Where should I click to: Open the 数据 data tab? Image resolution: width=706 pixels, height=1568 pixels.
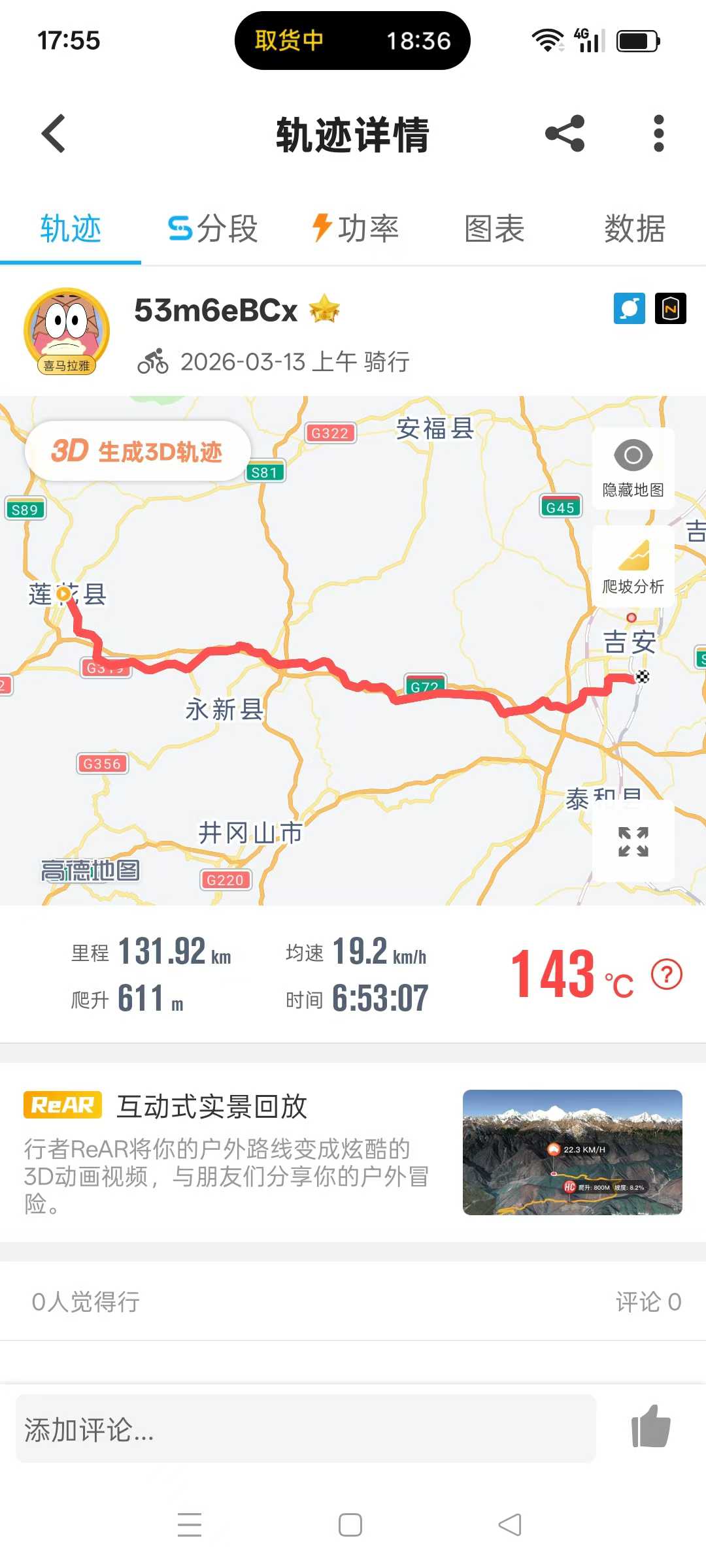pos(634,229)
